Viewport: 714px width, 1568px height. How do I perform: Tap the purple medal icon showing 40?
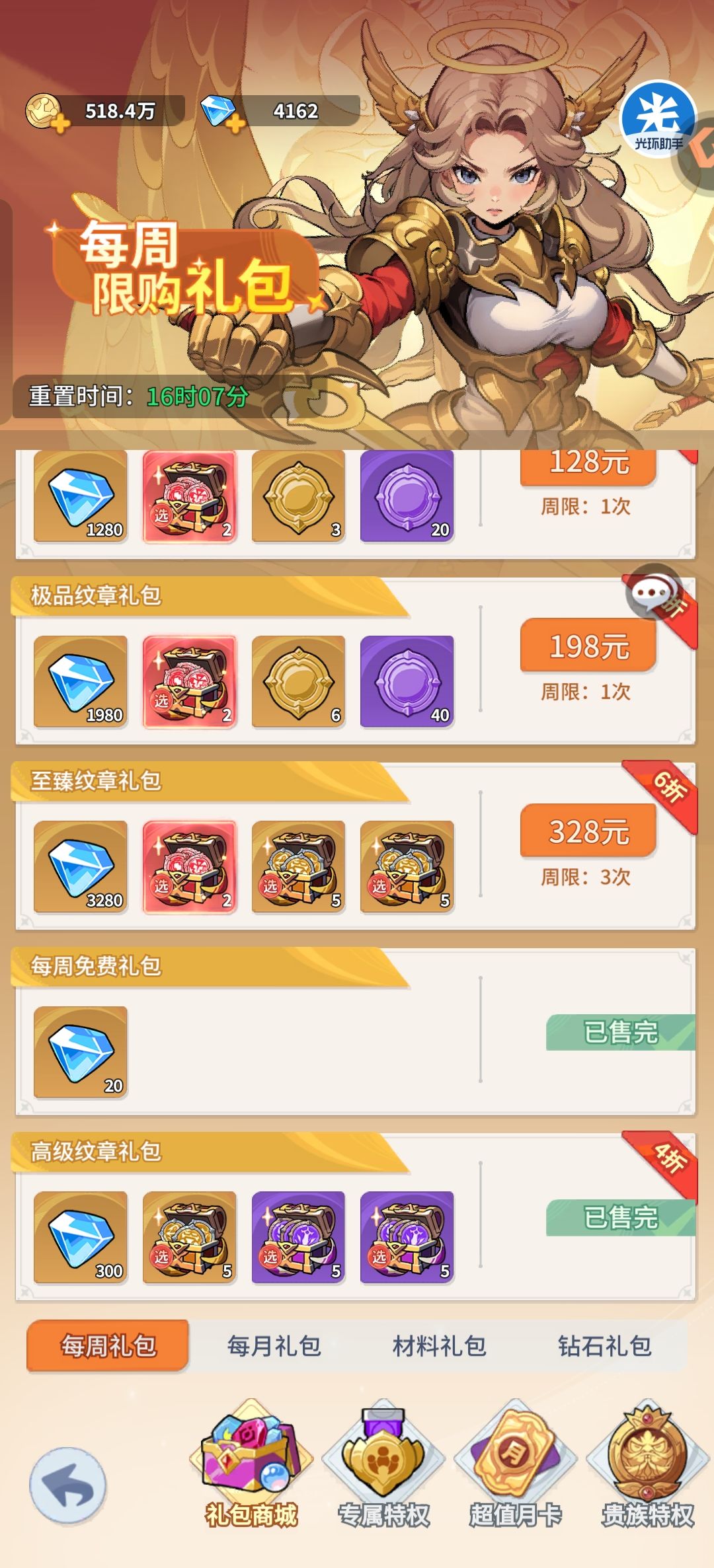[409, 681]
